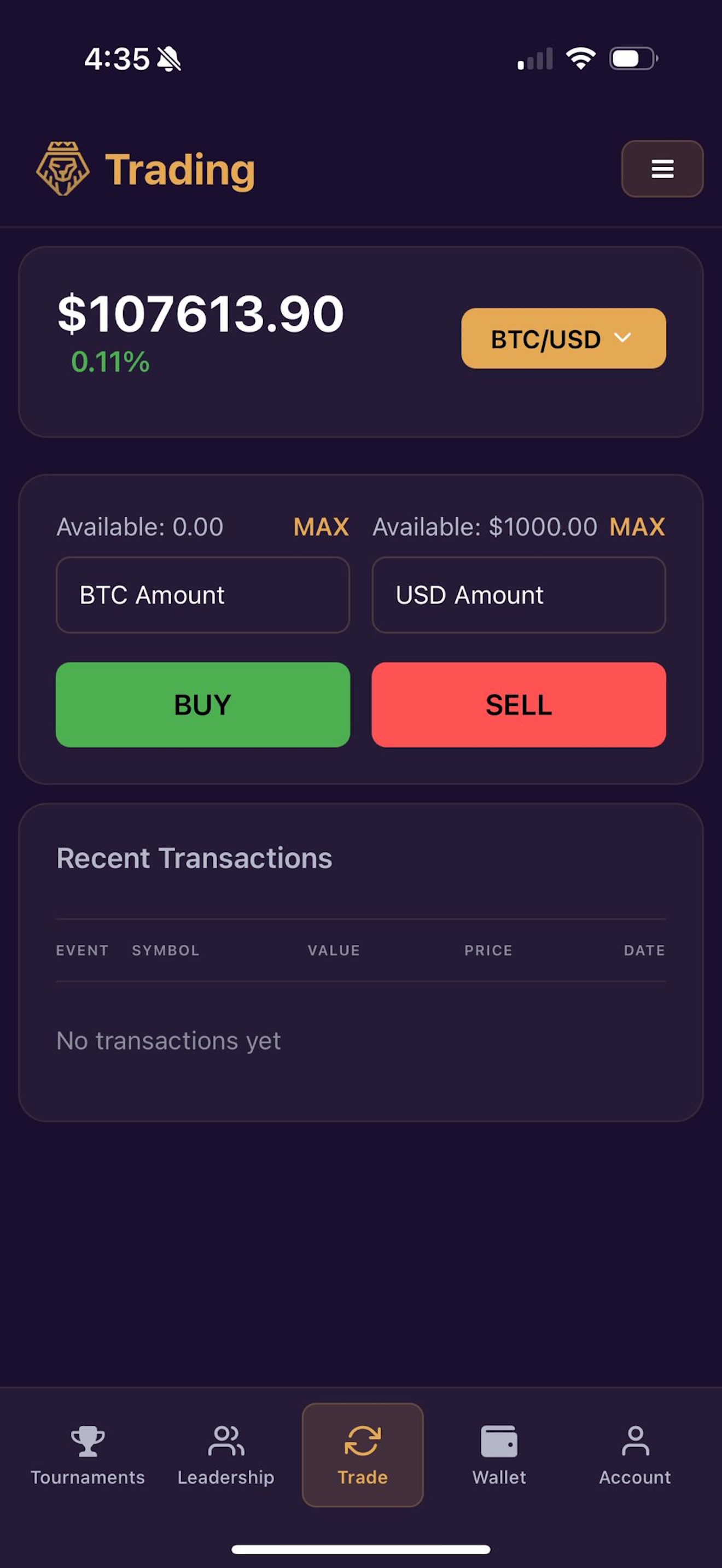Hit the green BUY button

(203, 704)
